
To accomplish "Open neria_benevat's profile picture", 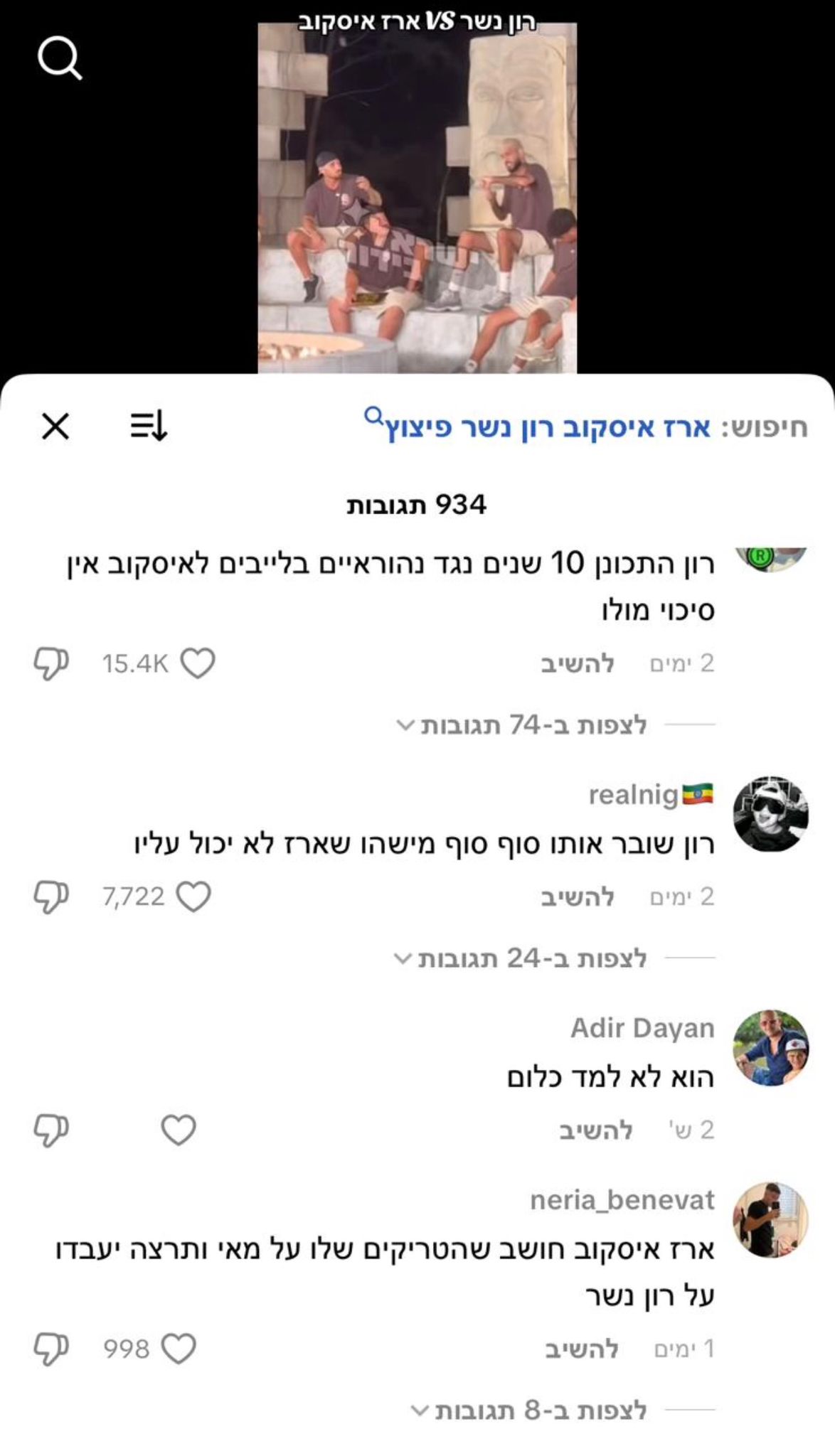I will tap(771, 1221).
